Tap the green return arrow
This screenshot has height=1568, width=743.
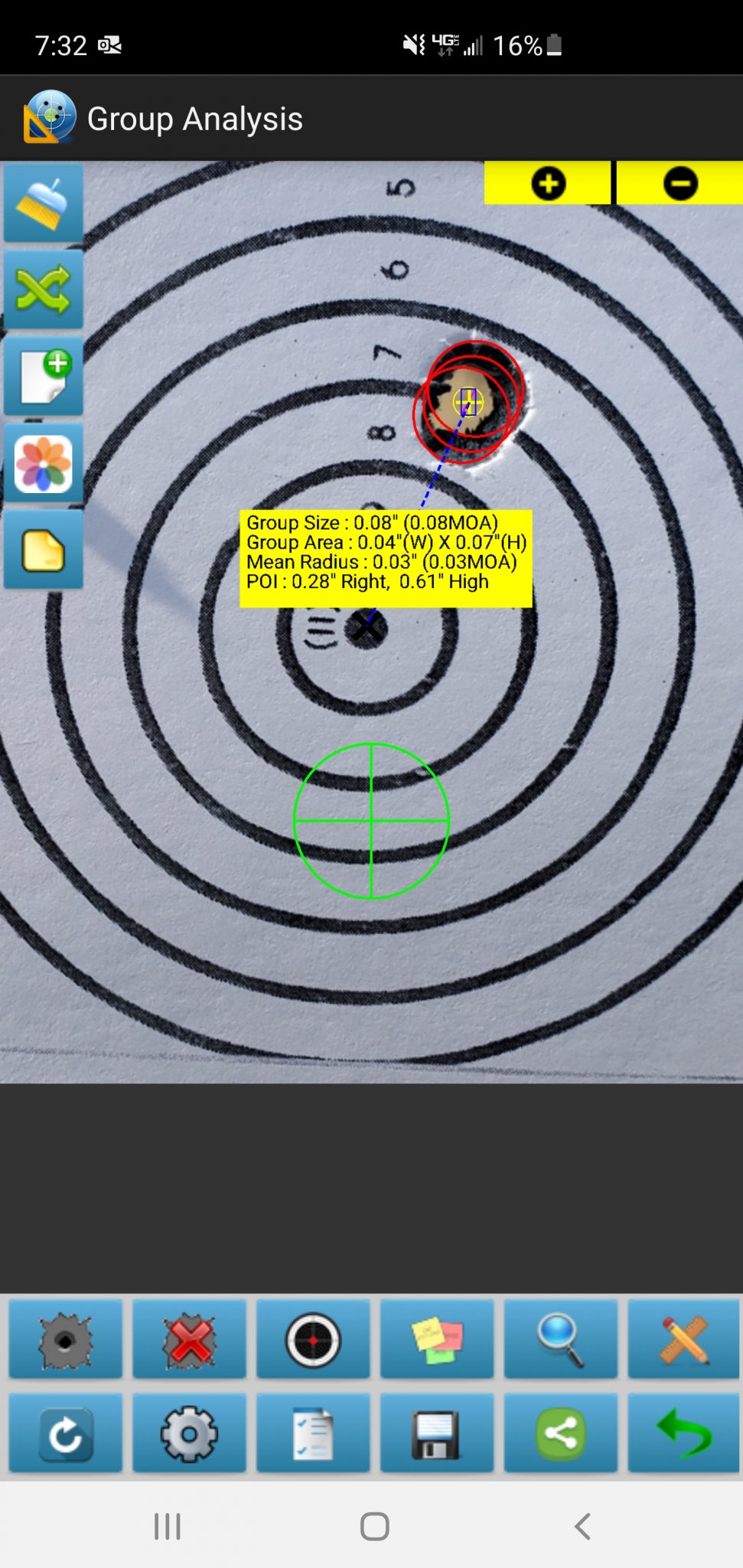pyautogui.click(x=684, y=1434)
